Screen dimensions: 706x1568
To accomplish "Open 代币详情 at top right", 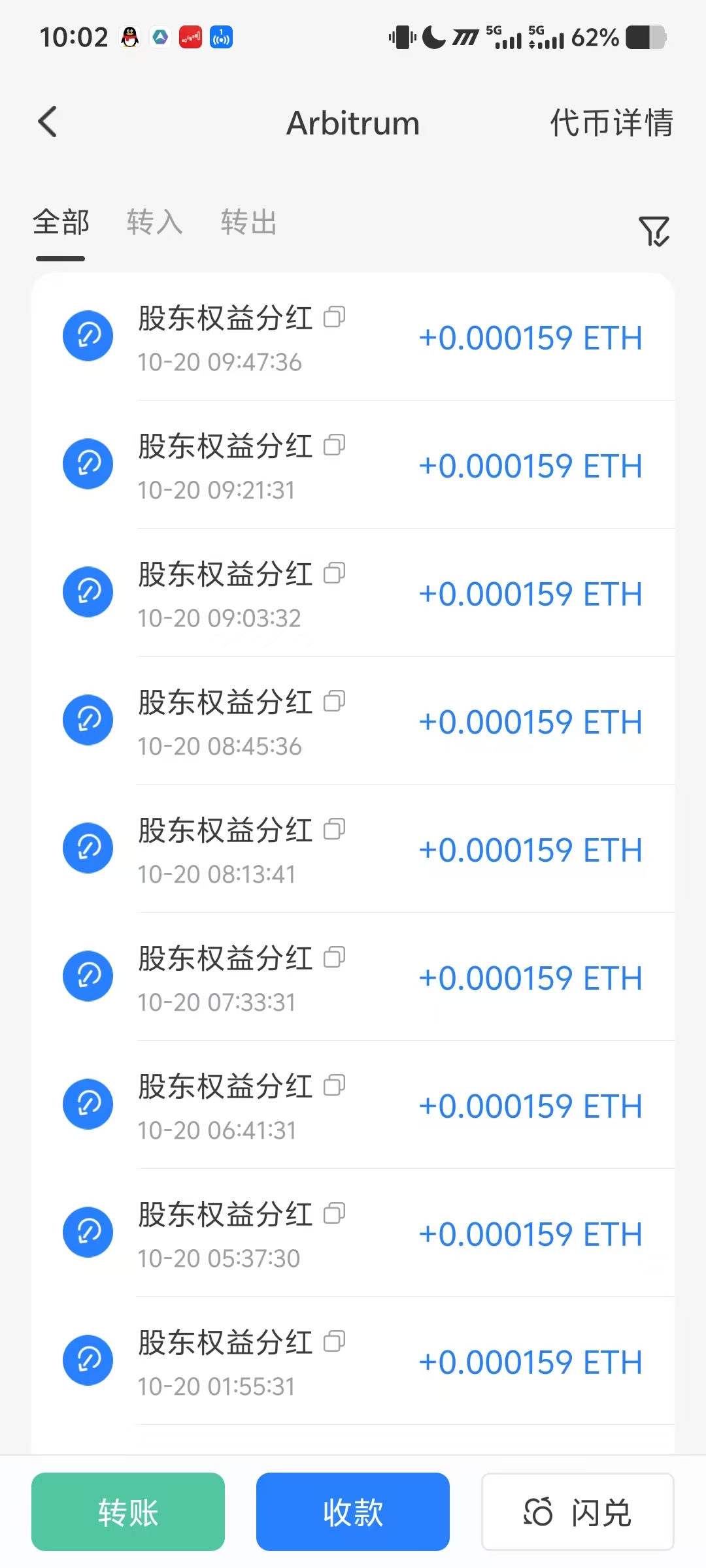I will 612,122.
